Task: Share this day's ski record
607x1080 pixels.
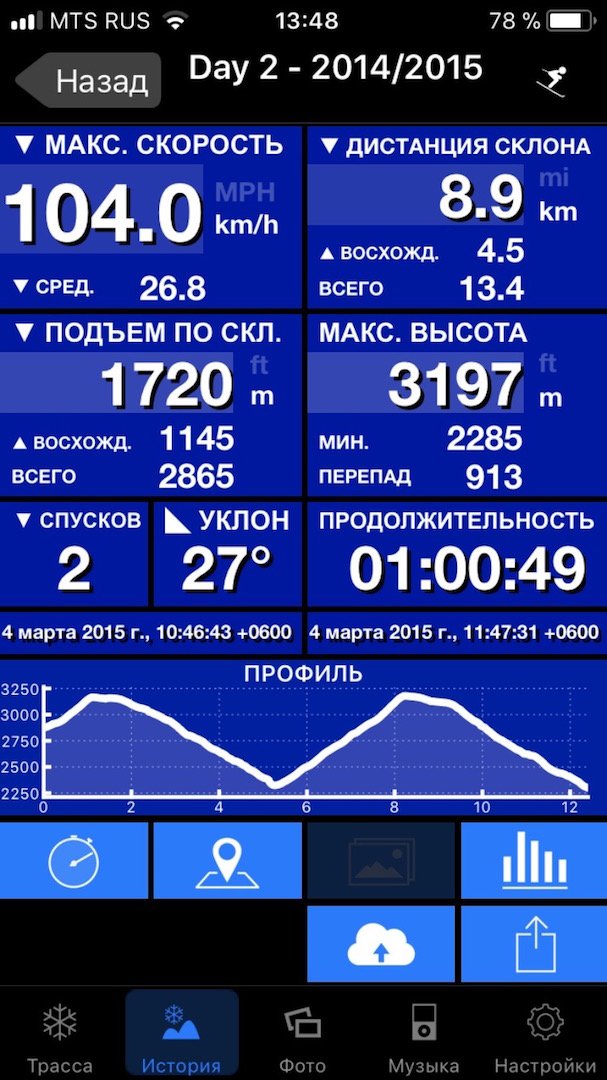Action: 533,943
